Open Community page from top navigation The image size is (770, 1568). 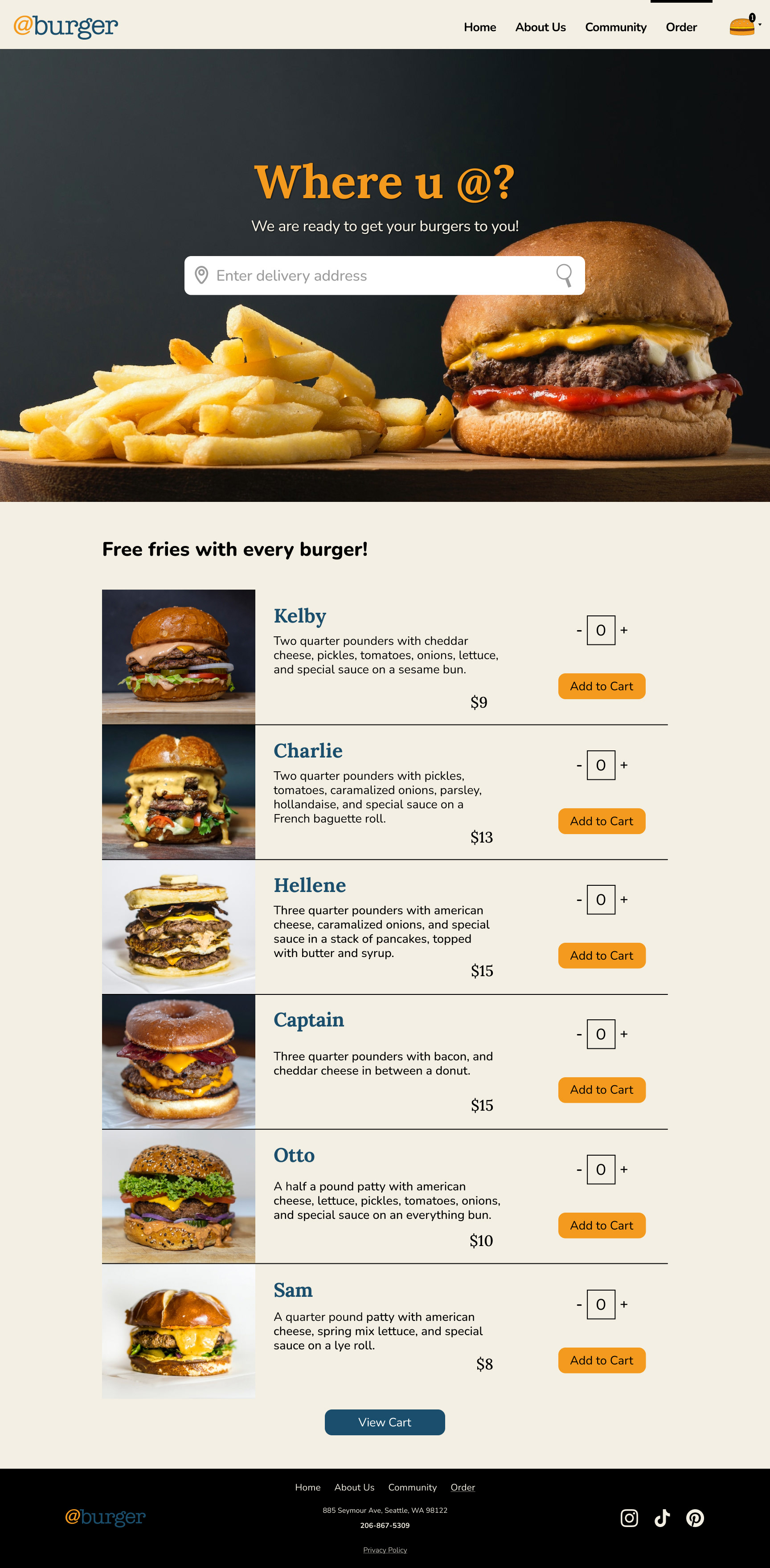coord(615,28)
